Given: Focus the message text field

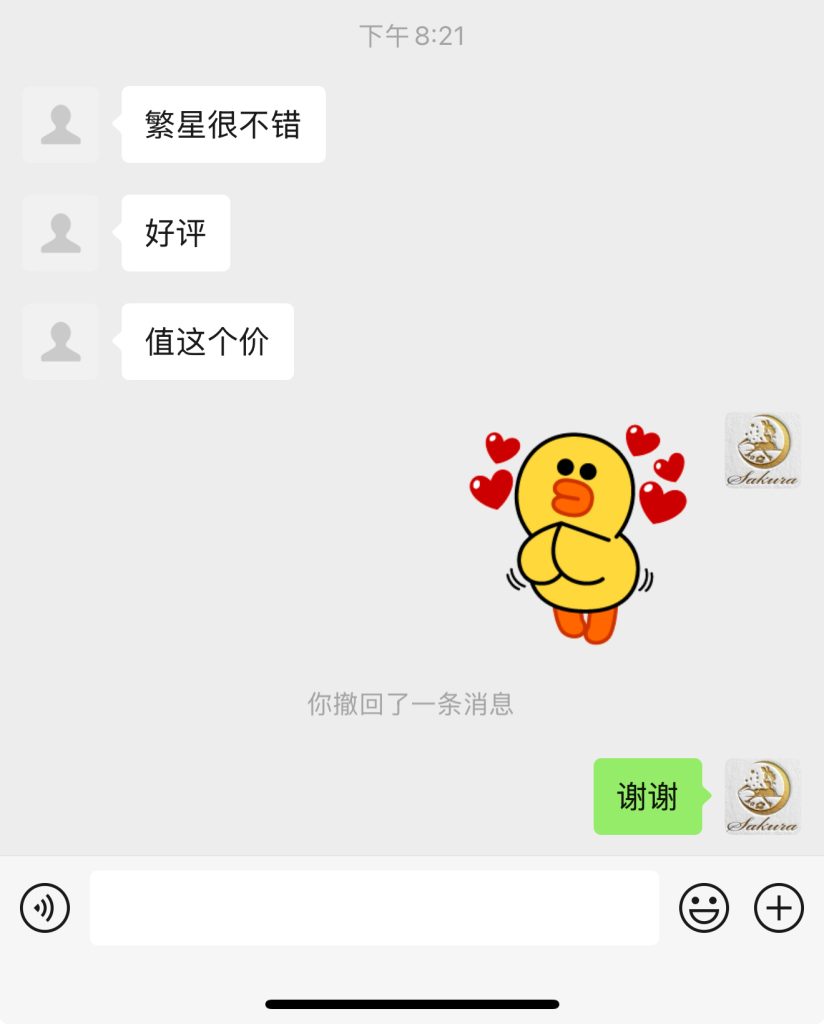Looking at the screenshot, I should click(x=374, y=908).
